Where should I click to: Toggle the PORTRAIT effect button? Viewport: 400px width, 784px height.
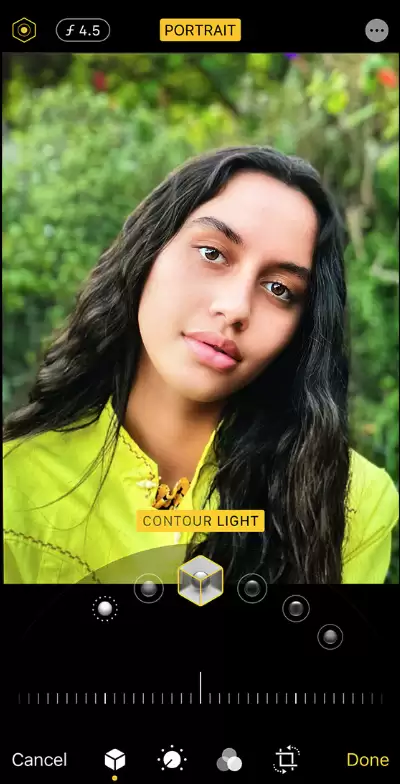(200, 30)
